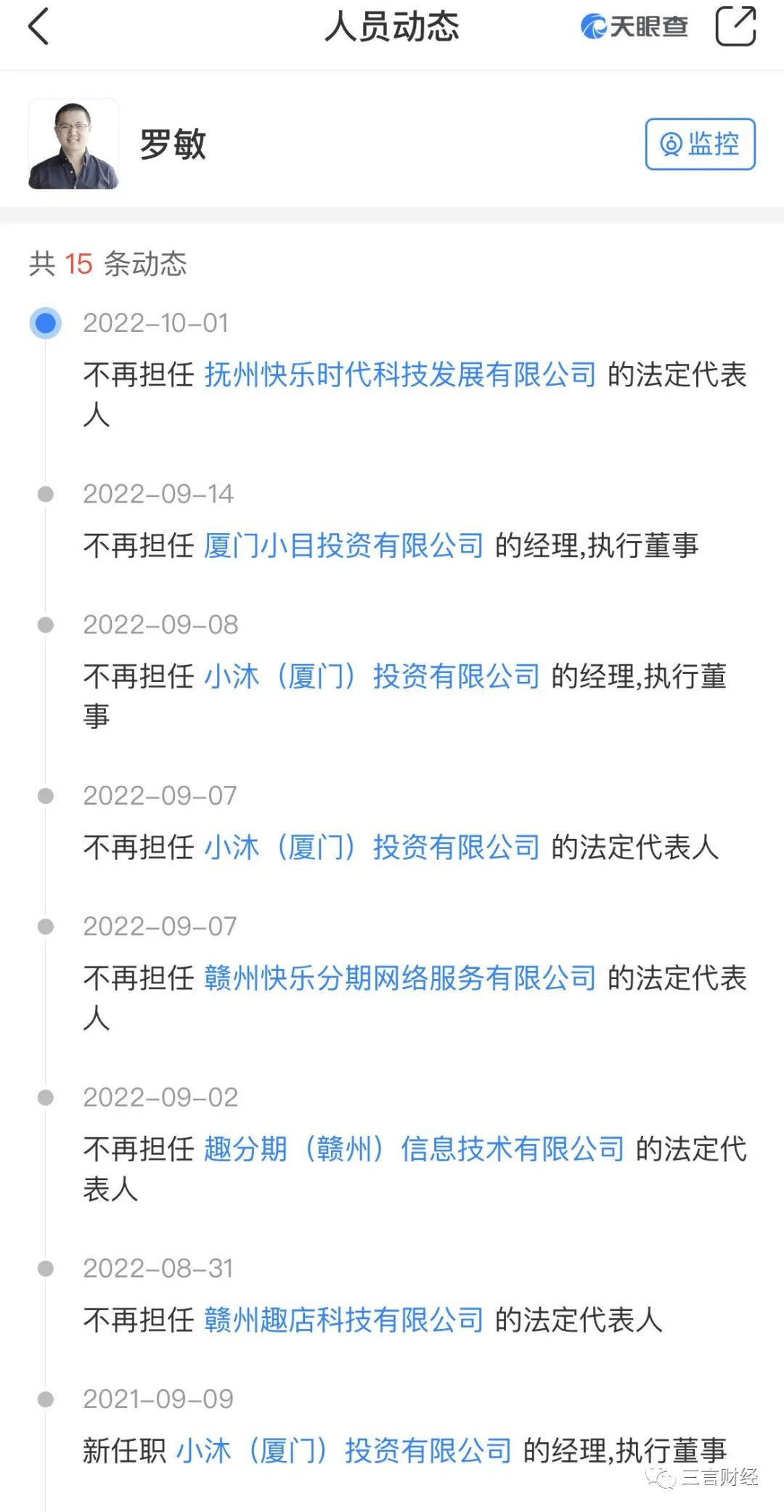The height and width of the screenshot is (1512, 784).
Task: Open the 抚州快乐时代科技发展有限公司 link
Action: (400, 375)
